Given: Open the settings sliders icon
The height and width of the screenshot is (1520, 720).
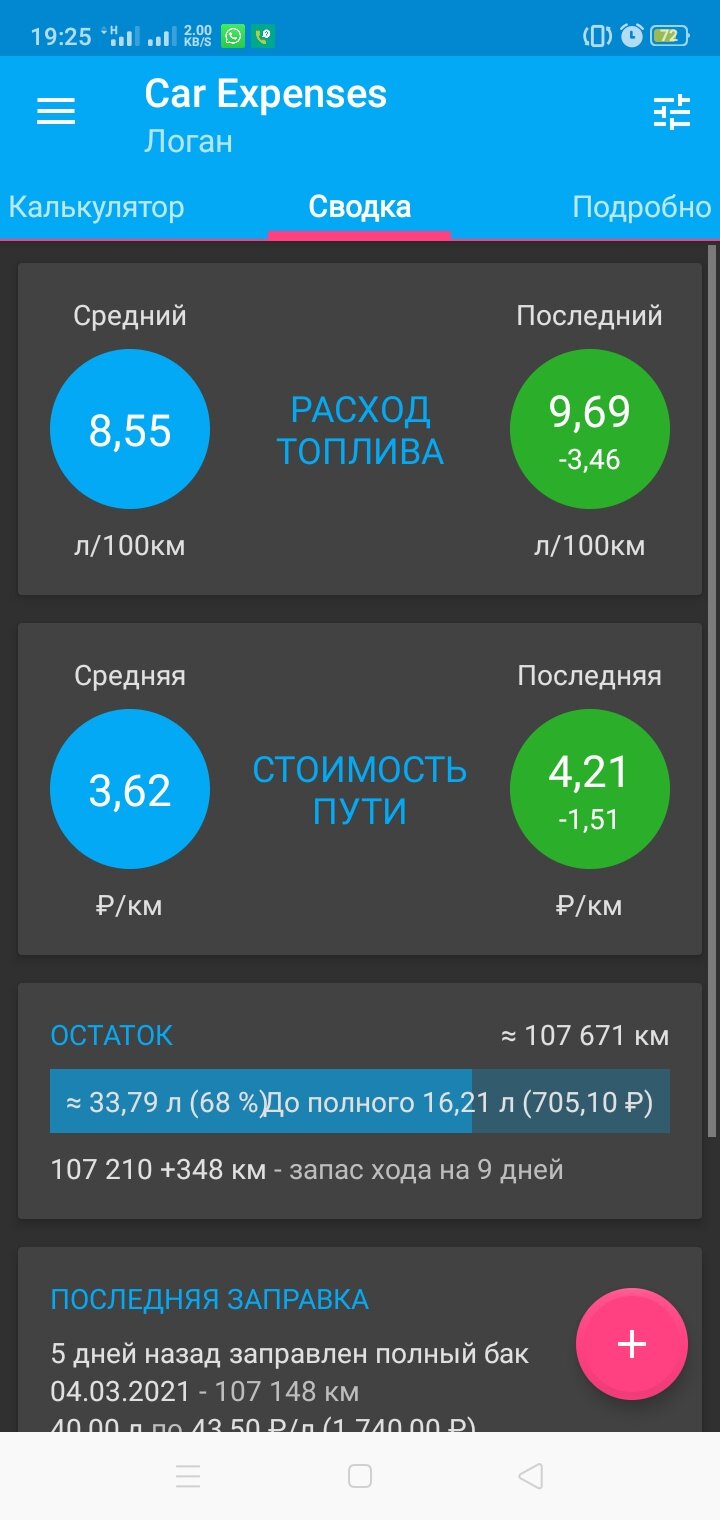Looking at the screenshot, I should [x=672, y=112].
